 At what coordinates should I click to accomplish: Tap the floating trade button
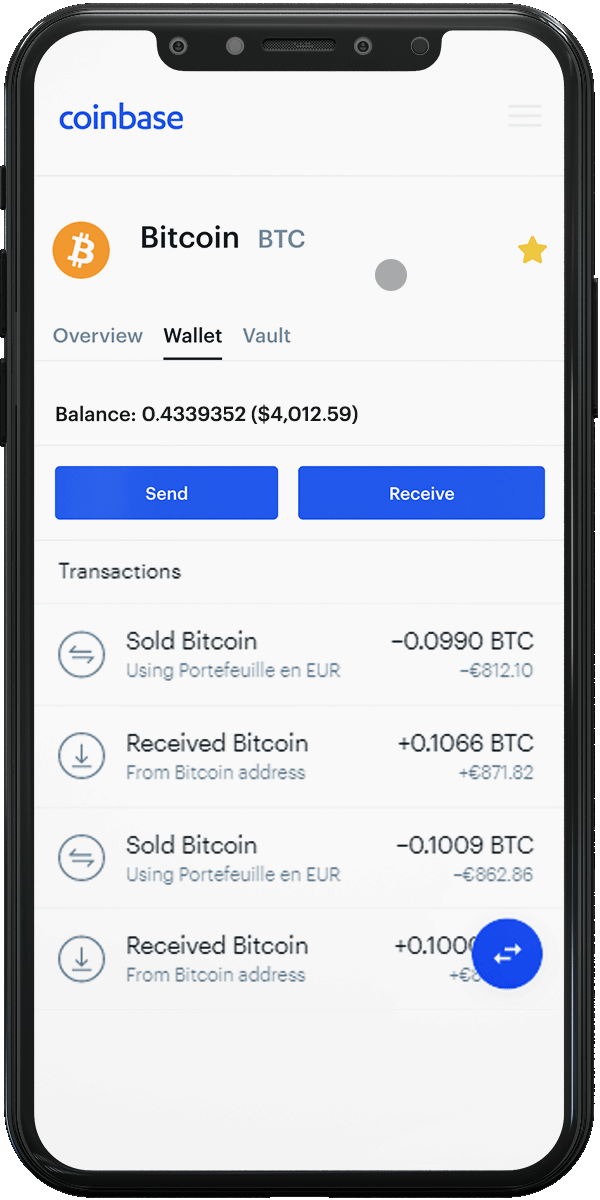tap(507, 954)
